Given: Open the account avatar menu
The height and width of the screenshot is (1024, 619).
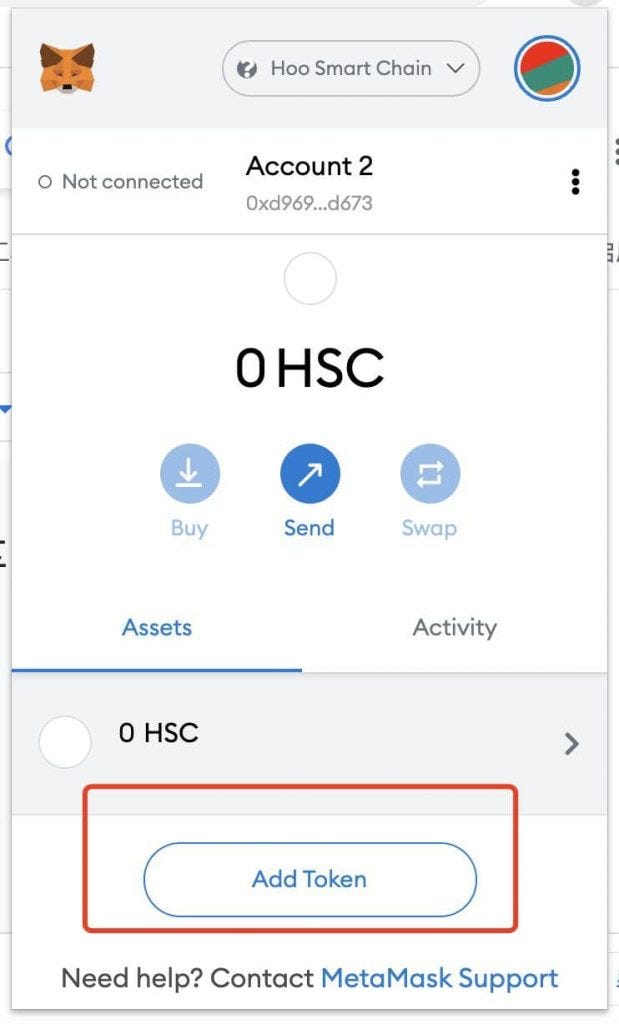Looking at the screenshot, I should 547,68.
